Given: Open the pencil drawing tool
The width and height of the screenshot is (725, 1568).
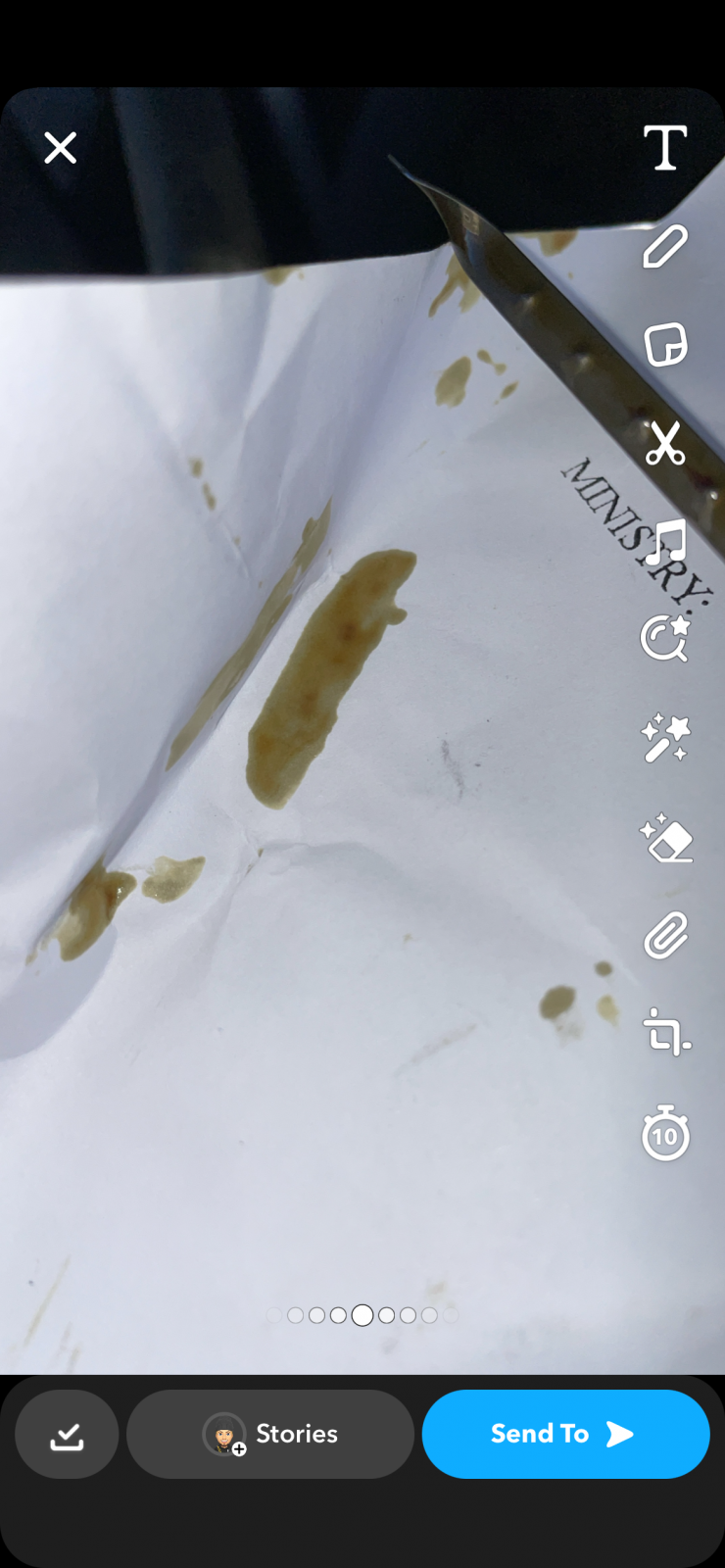Looking at the screenshot, I should [x=665, y=246].
